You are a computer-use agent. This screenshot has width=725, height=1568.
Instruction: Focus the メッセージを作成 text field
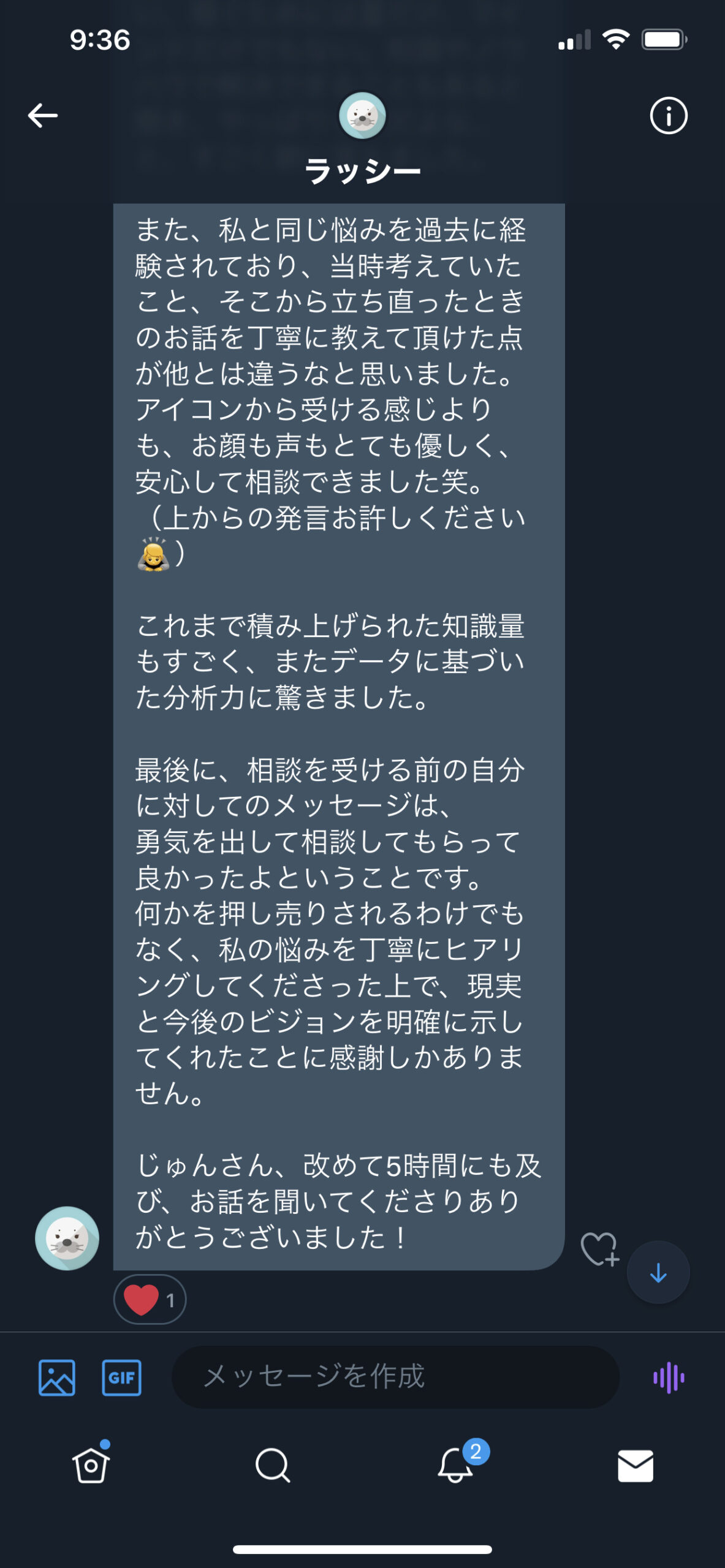tap(395, 1377)
